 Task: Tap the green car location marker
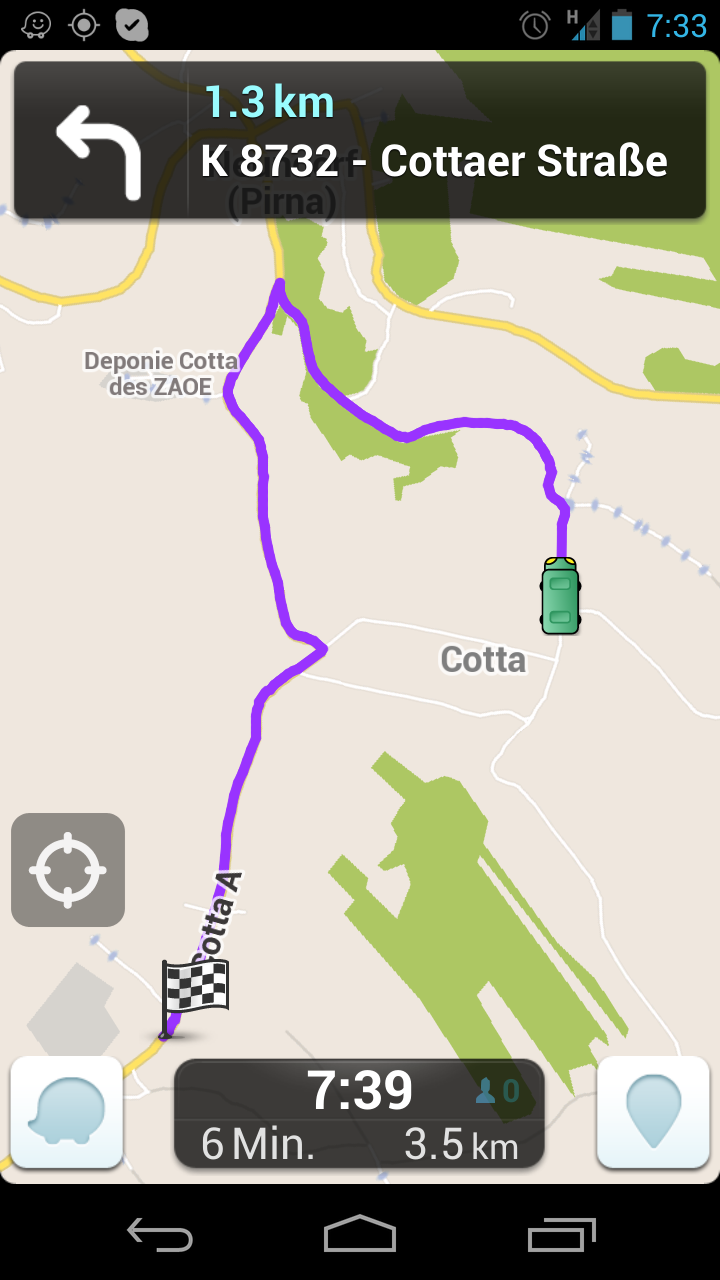coord(561,596)
